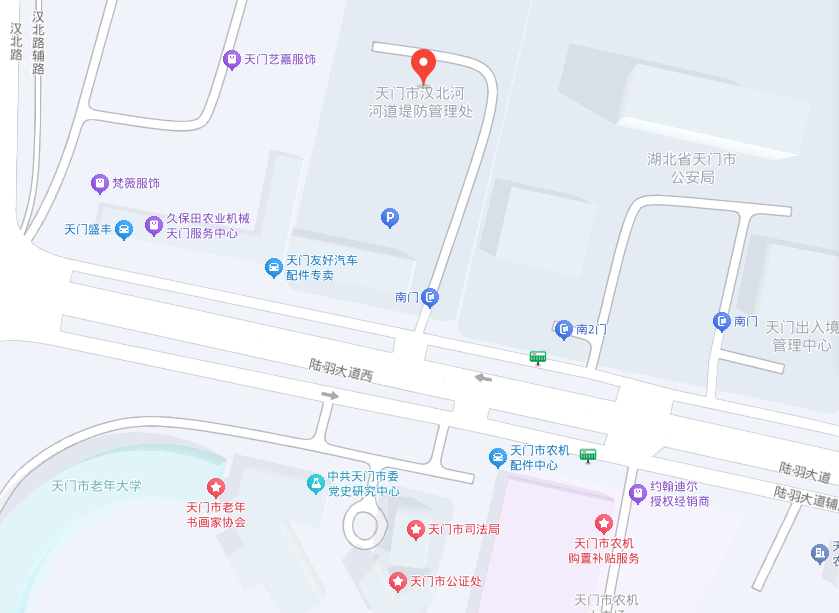Tap the 中共天门市委党史研究中心 marker
The image size is (839, 613).
[315, 483]
